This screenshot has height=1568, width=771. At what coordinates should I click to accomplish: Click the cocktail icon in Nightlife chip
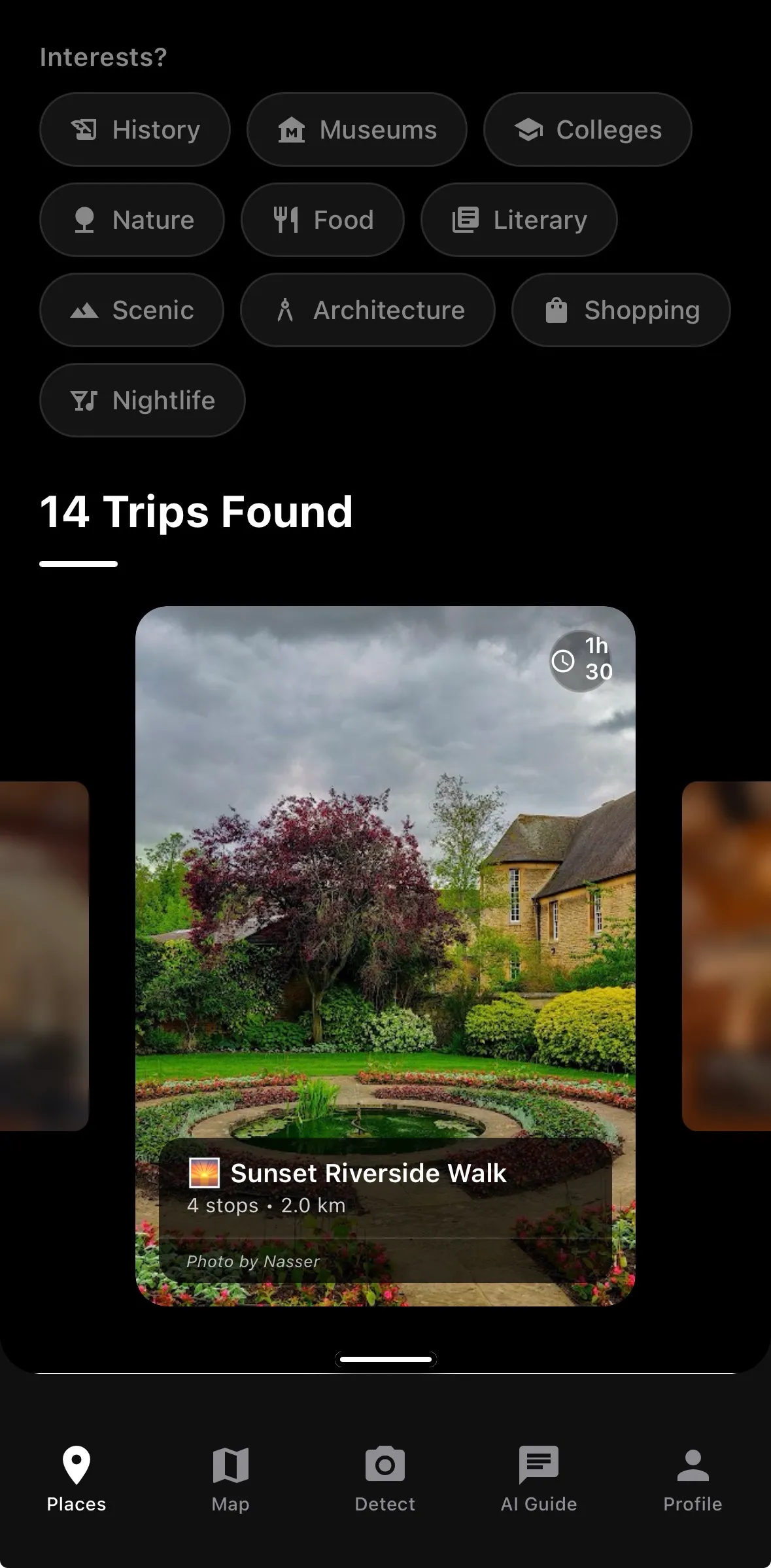pos(85,400)
